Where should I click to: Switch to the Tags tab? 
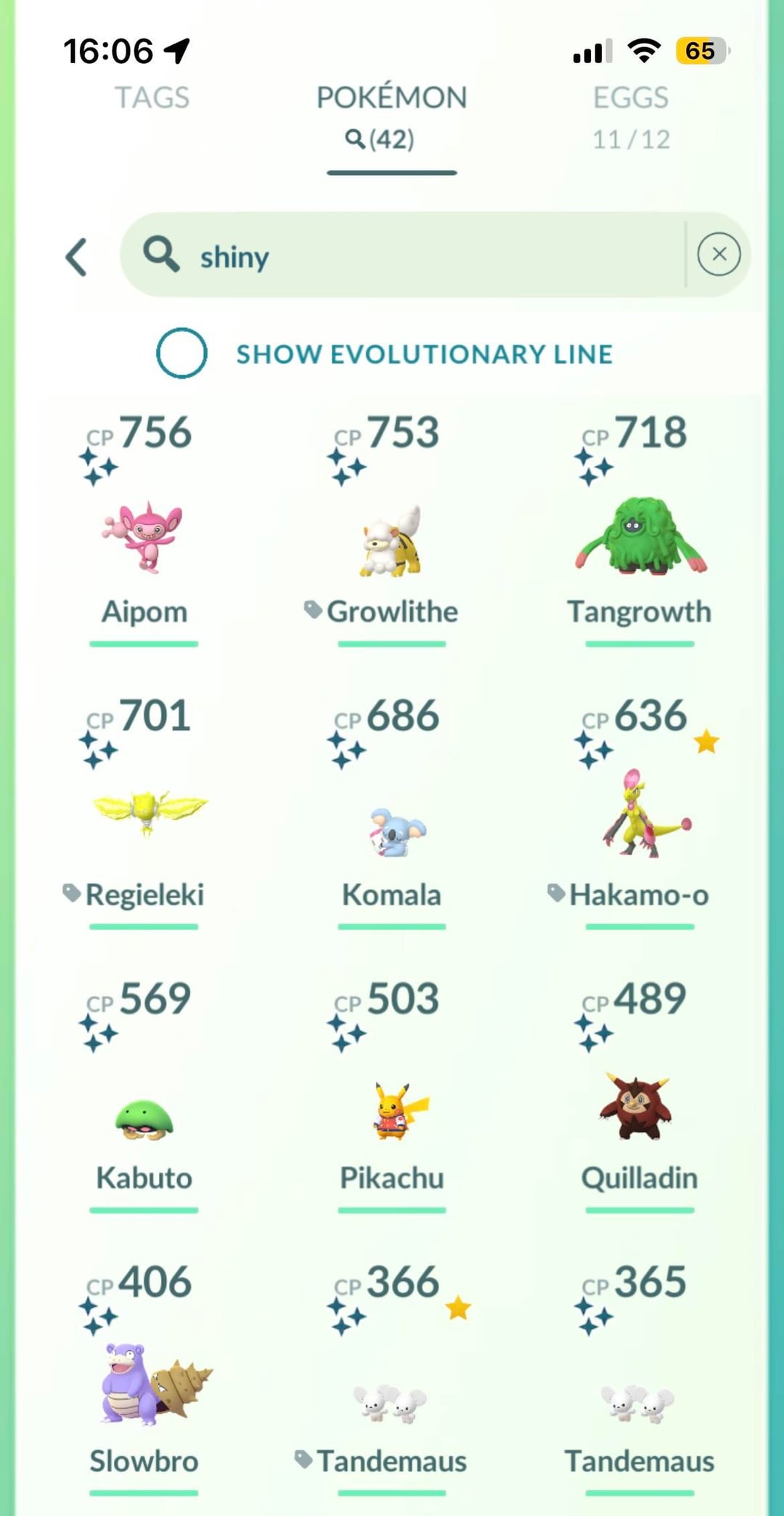[x=152, y=98]
